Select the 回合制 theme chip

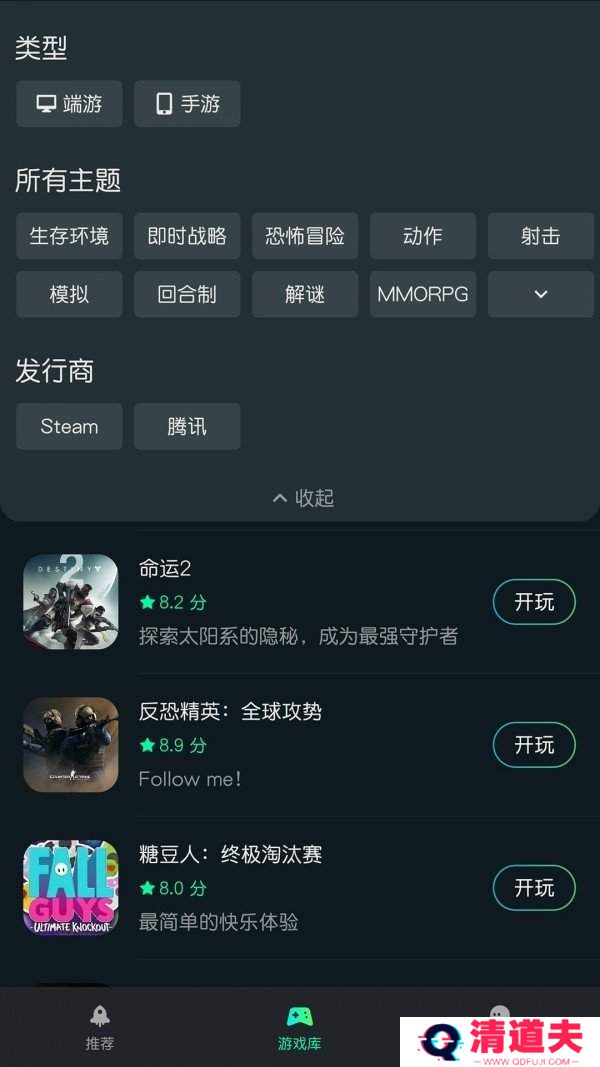pyautogui.click(x=187, y=294)
